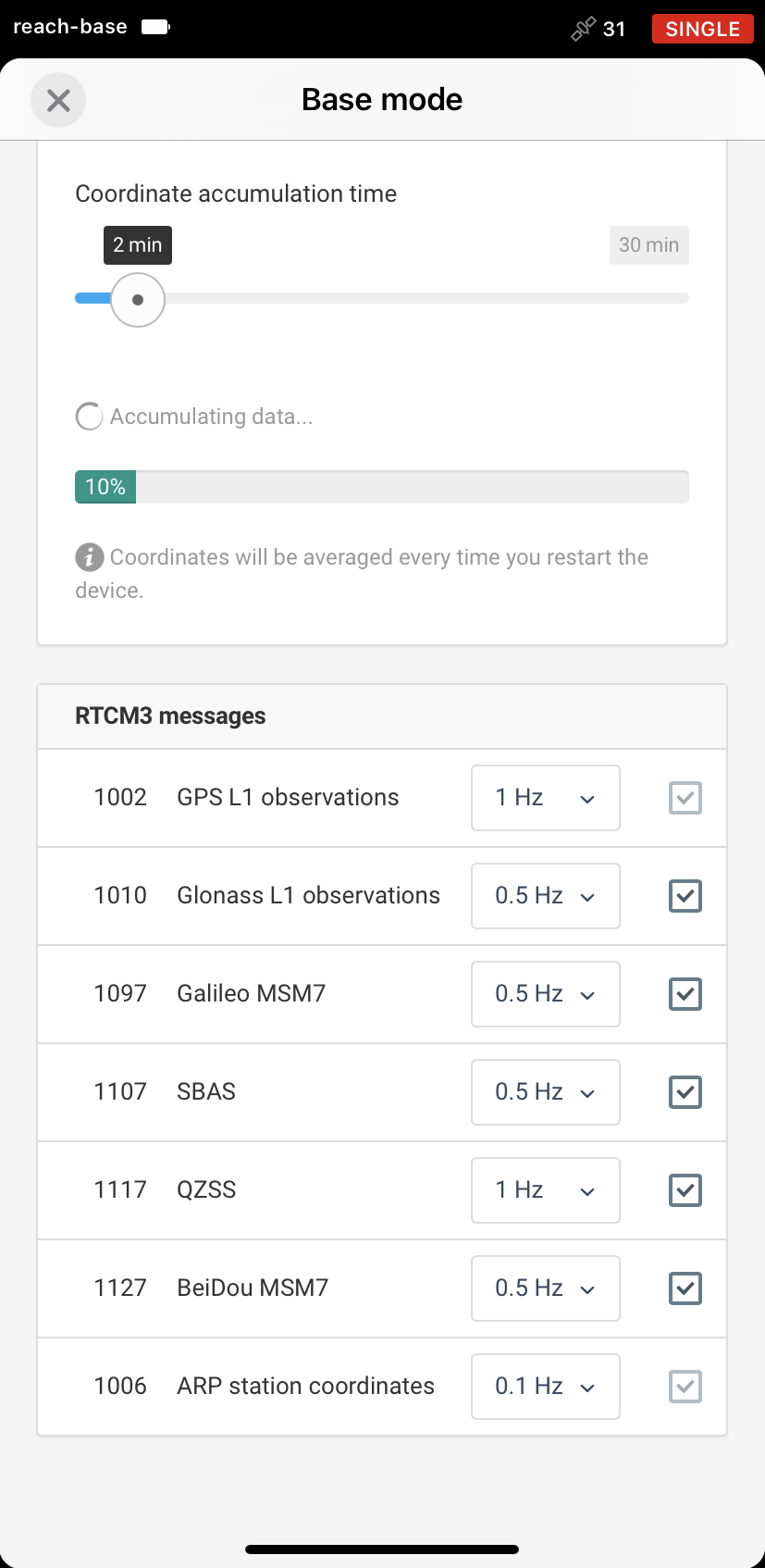Select a rate for 1107 SBAS
Viewport: 765px width, 1568px height.
coord(546,1092)
